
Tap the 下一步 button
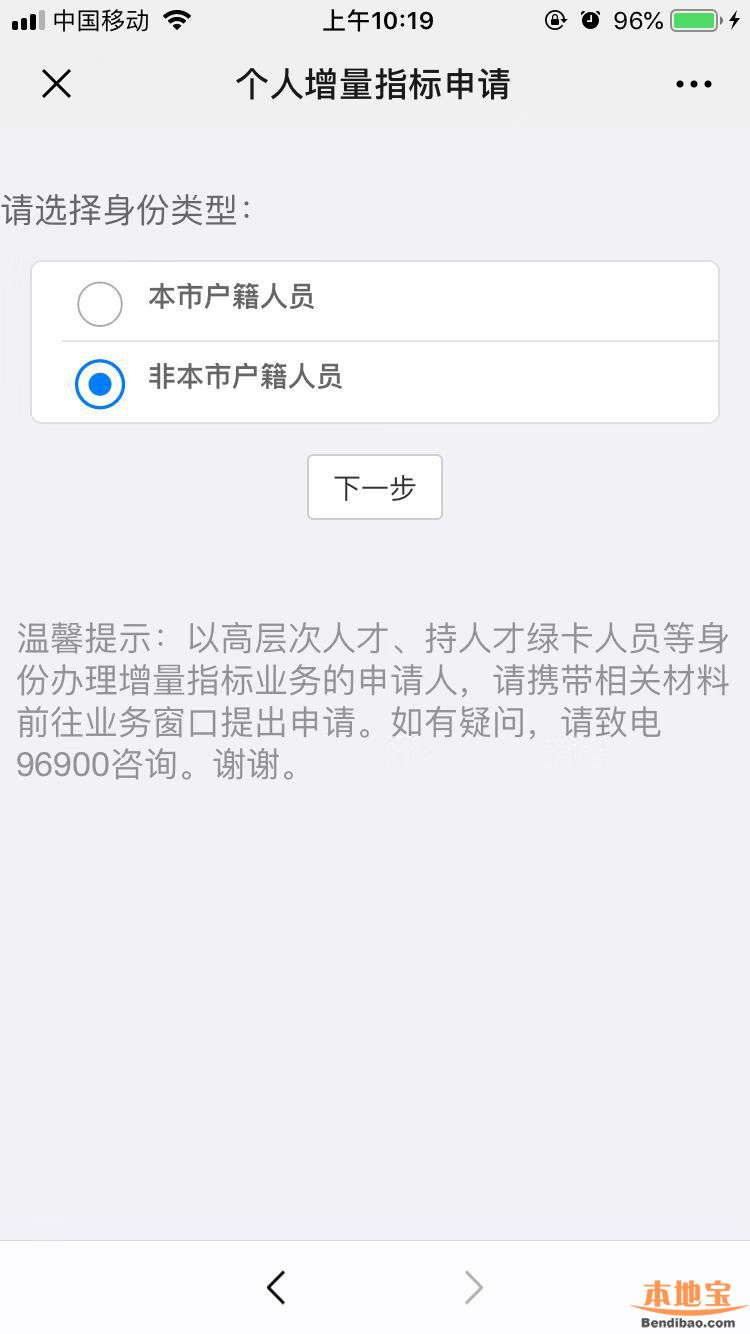(x=374, y=487)
